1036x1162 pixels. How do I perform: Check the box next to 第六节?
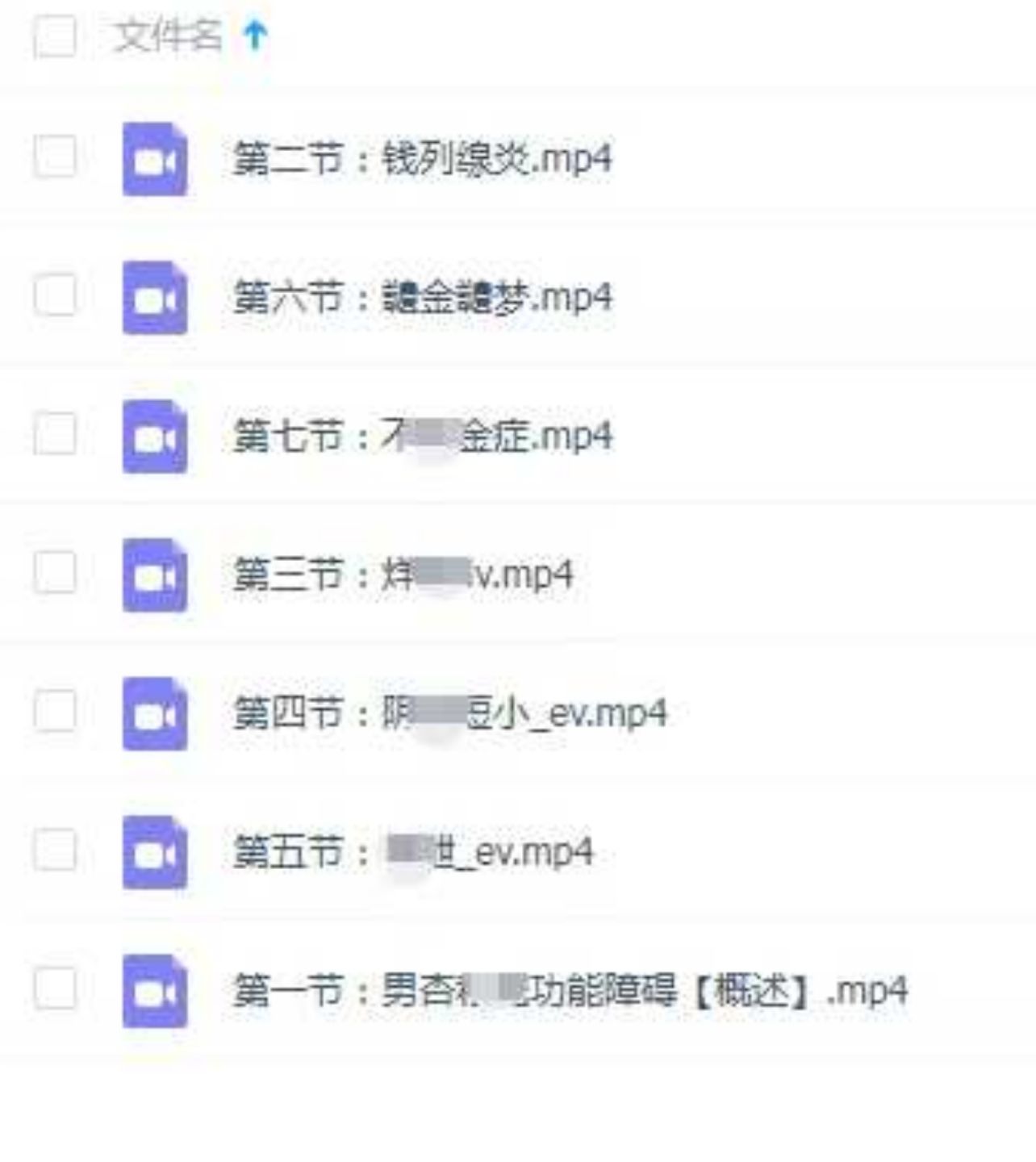(55, 295)
